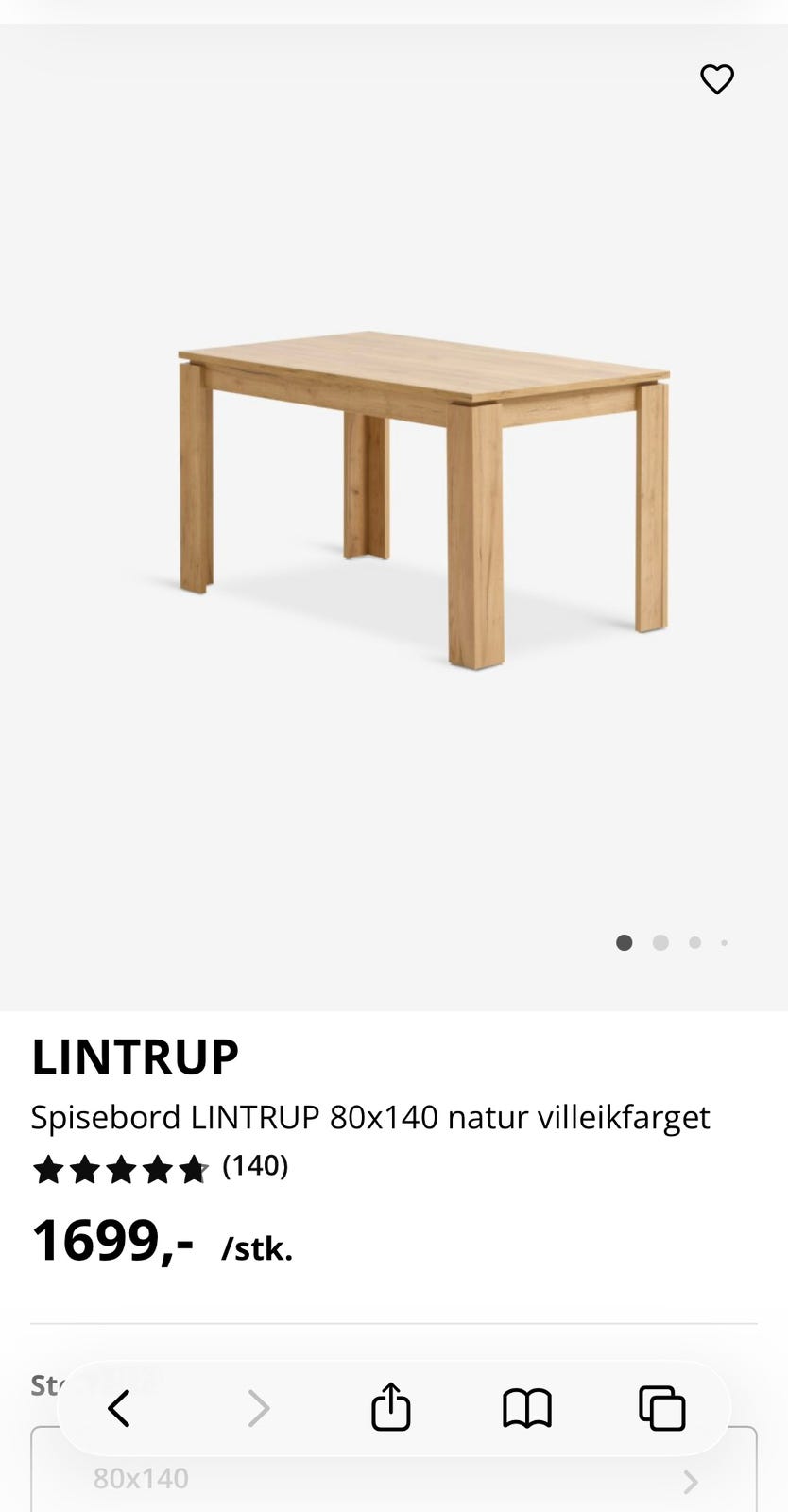Click the LINTRUP table product photo
This screenshot has height=1512, width=788.
tap(416, 491)
